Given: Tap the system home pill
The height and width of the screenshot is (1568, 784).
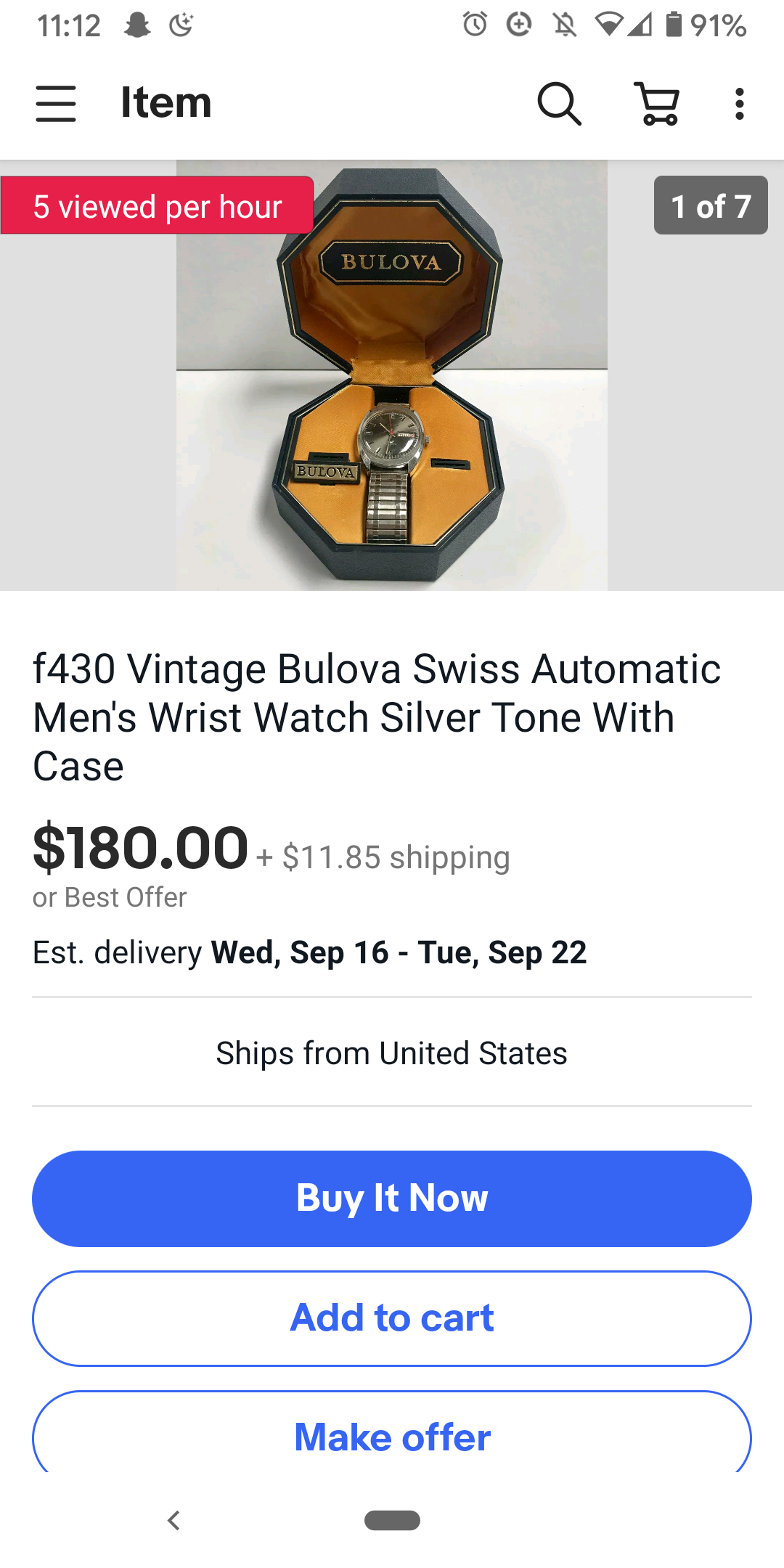Looking at the screenshot, I should click(392, 1520).
